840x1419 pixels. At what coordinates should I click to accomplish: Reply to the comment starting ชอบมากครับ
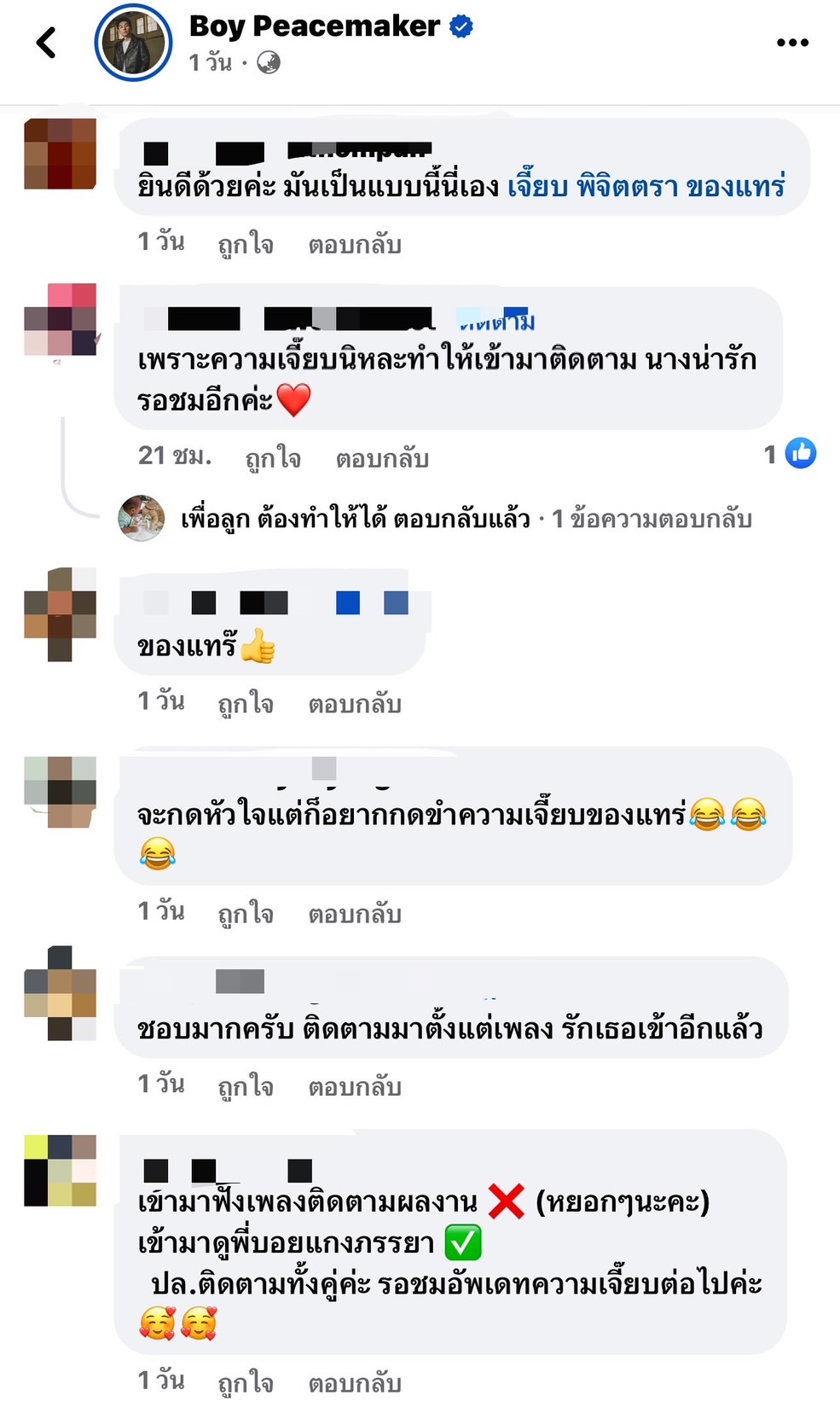coord(355,1087)
